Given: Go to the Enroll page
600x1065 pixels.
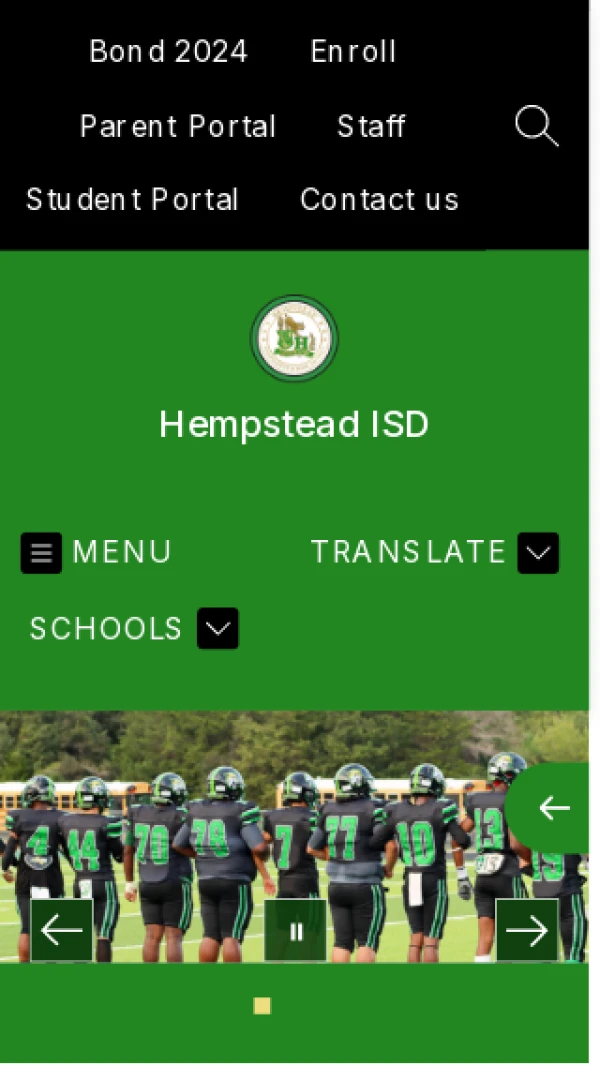Looking at the screenshot, I should point(353,52).
